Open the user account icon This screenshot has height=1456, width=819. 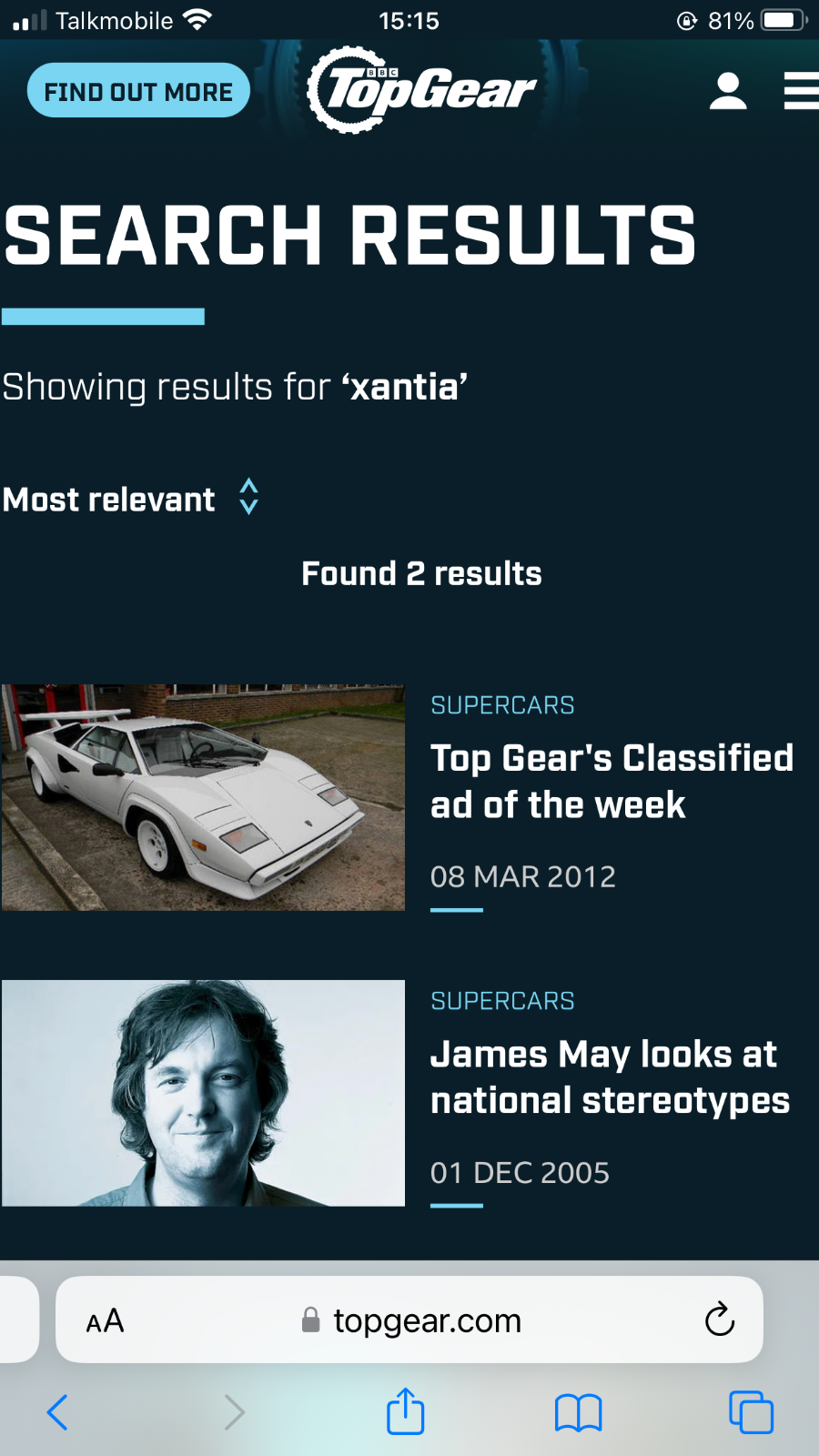pyautogui.click(x=728, y=91)
